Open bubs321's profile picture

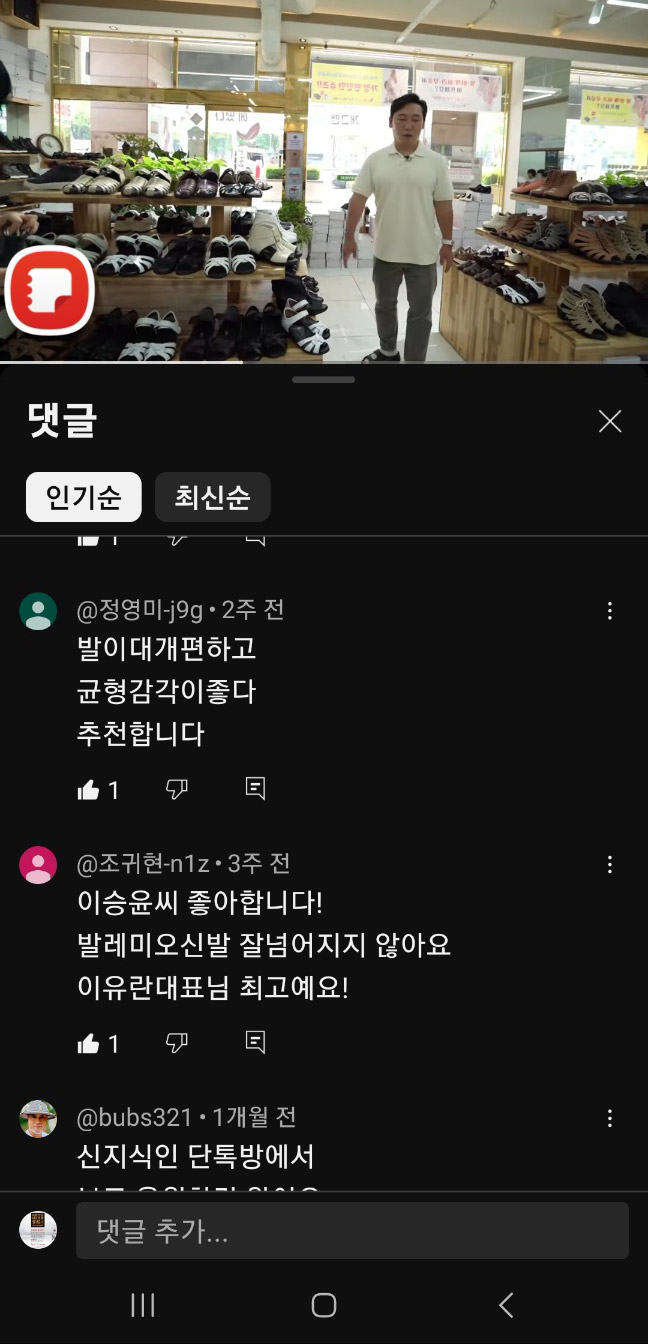point(38,1119)
